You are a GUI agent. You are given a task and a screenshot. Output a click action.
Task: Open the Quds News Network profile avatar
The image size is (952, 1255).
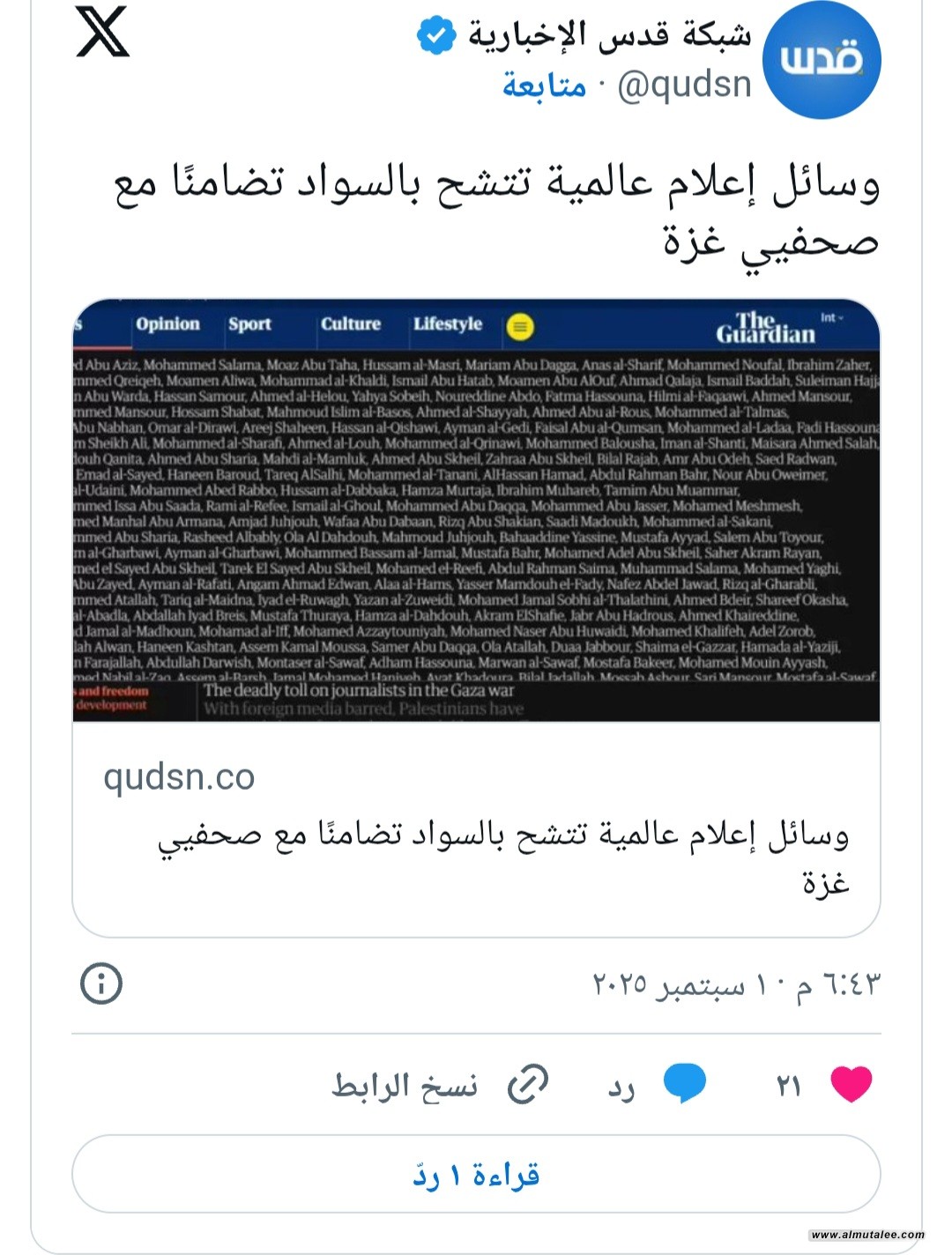click(821, 60)
